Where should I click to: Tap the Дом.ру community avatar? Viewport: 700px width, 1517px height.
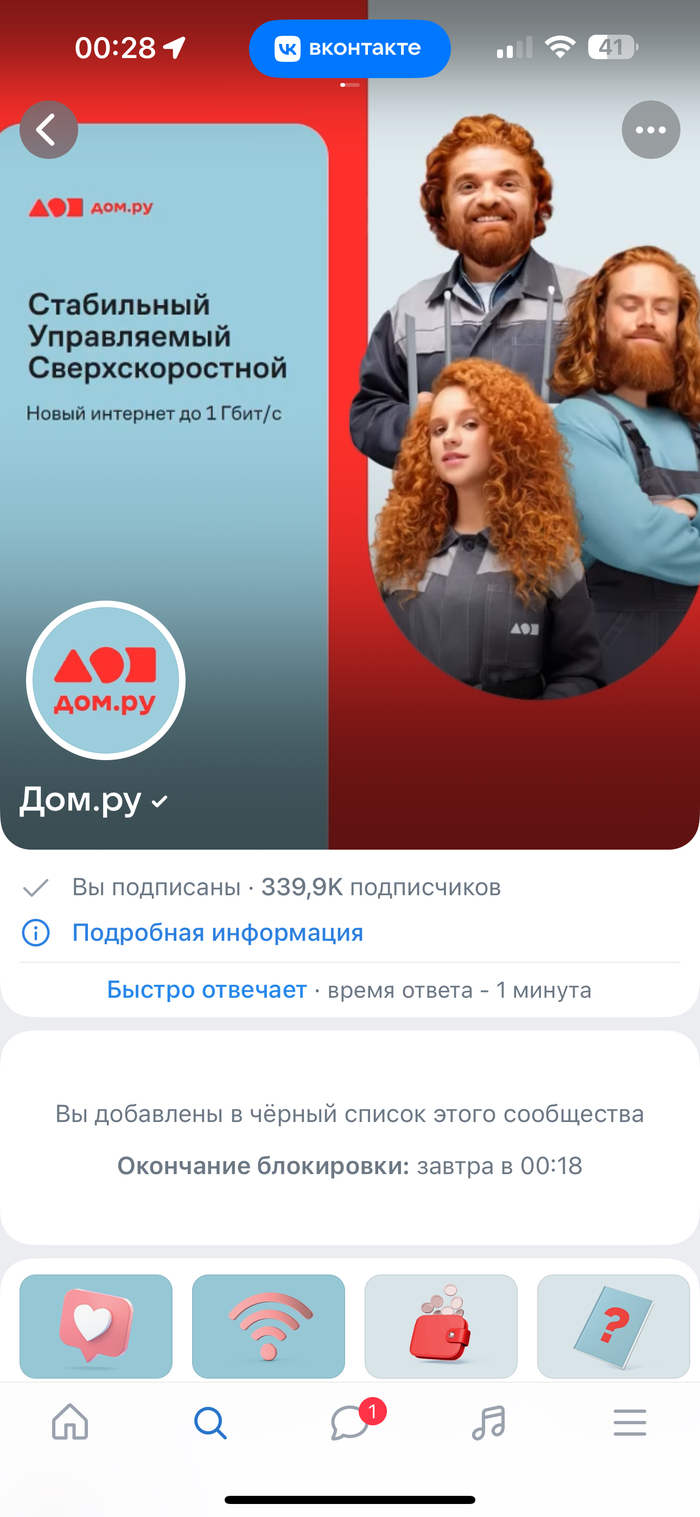[x=105, y=682]
